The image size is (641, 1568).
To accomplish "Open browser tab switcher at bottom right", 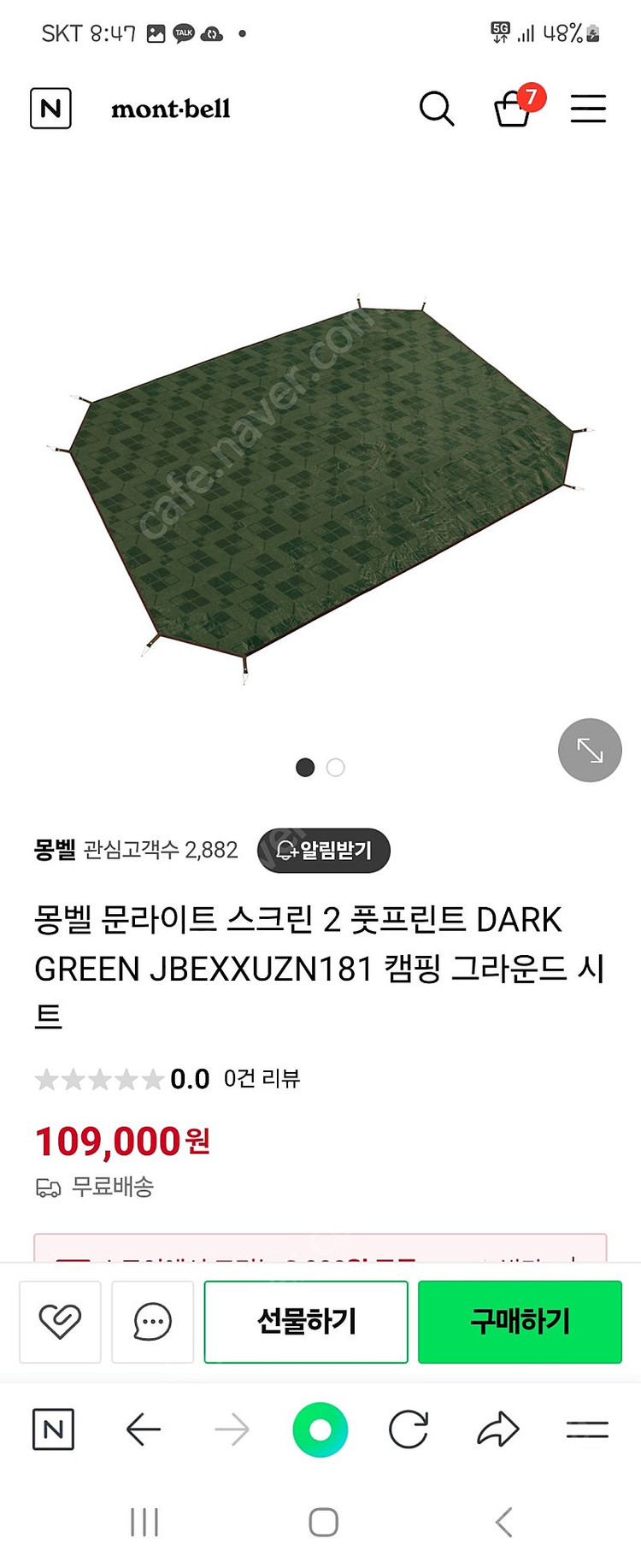I will [587, 1429].
